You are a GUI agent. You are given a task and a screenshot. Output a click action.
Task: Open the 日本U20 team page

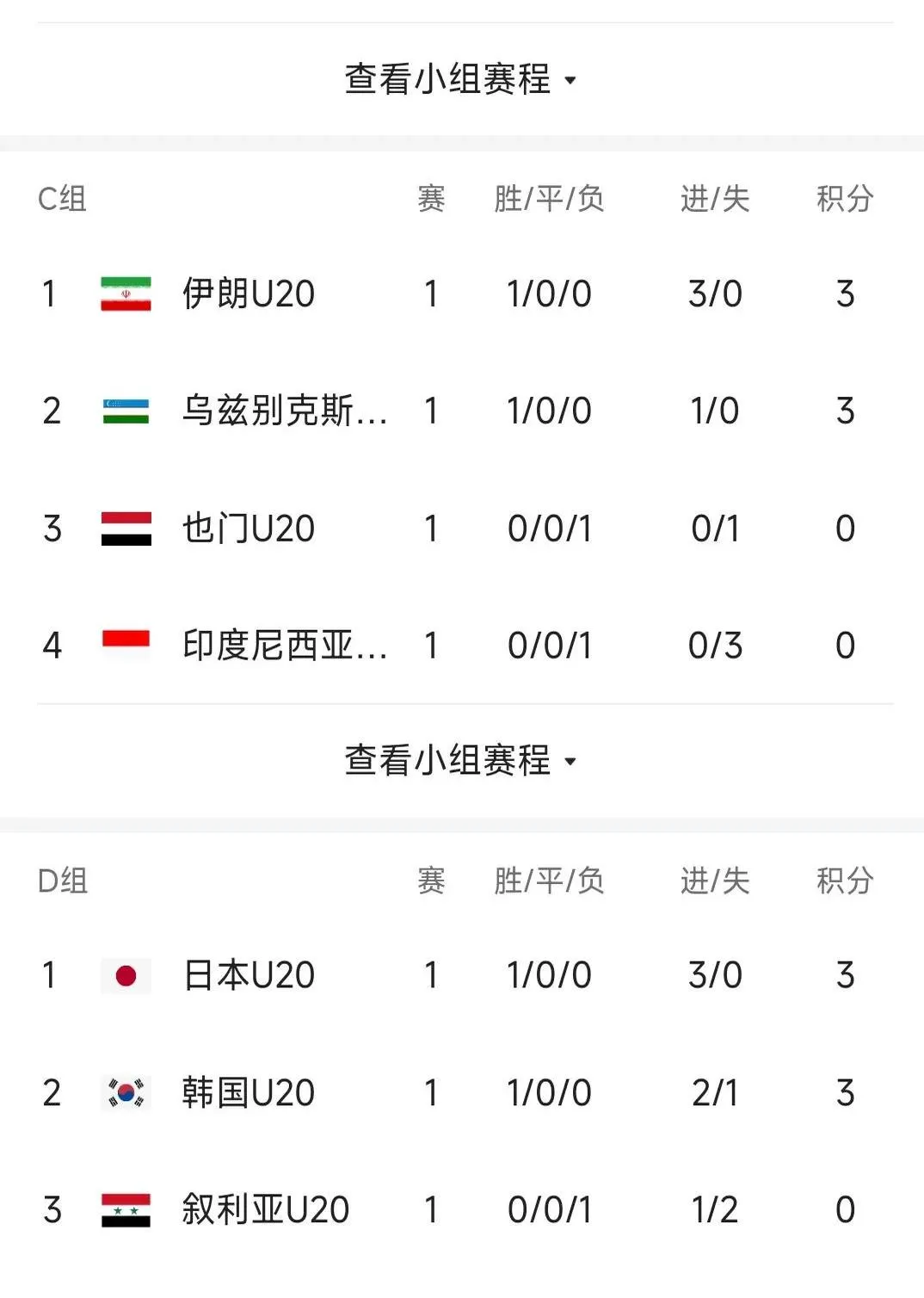coord(249,976)
